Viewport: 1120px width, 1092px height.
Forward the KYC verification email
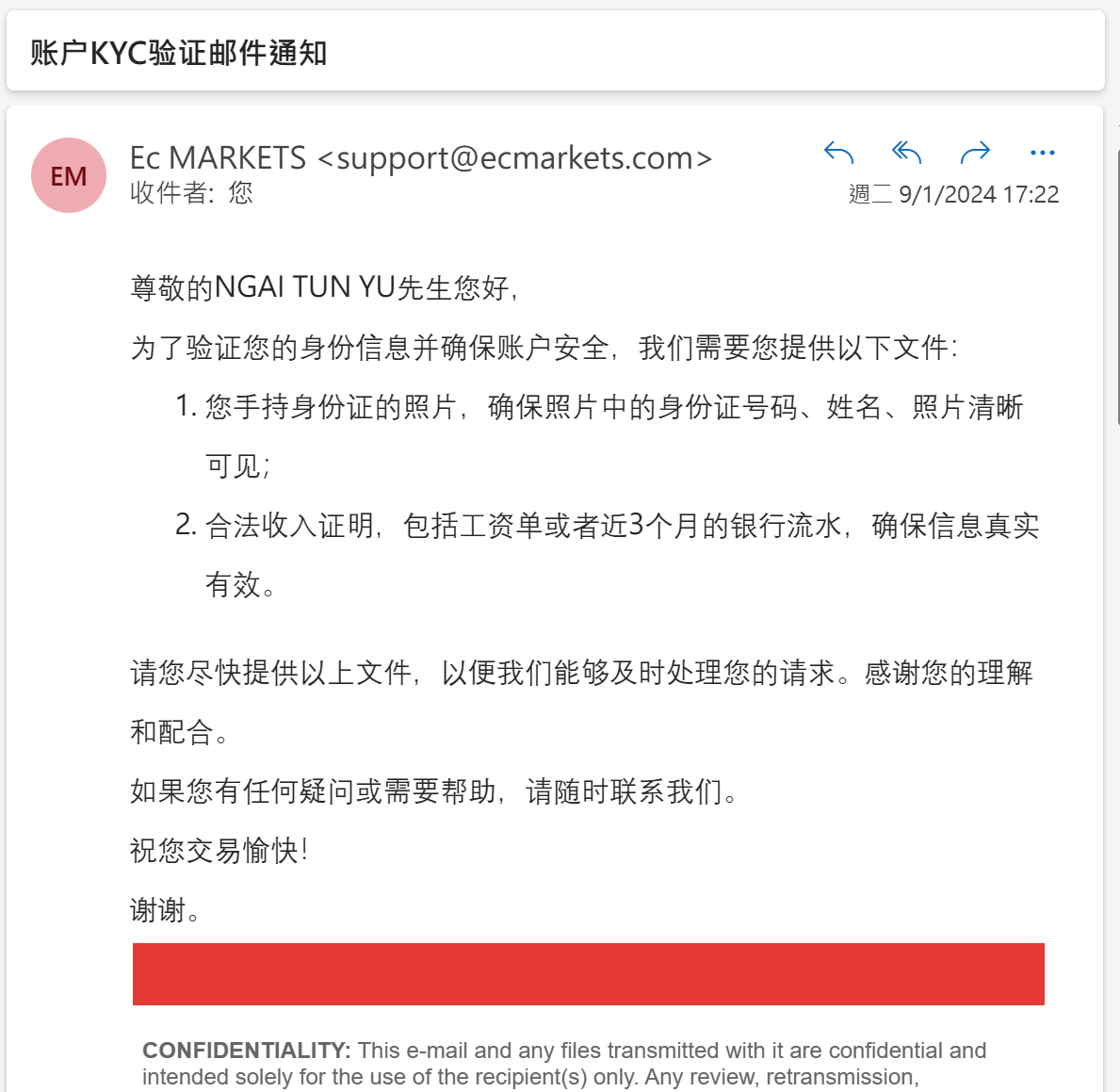tap(975, 152)
